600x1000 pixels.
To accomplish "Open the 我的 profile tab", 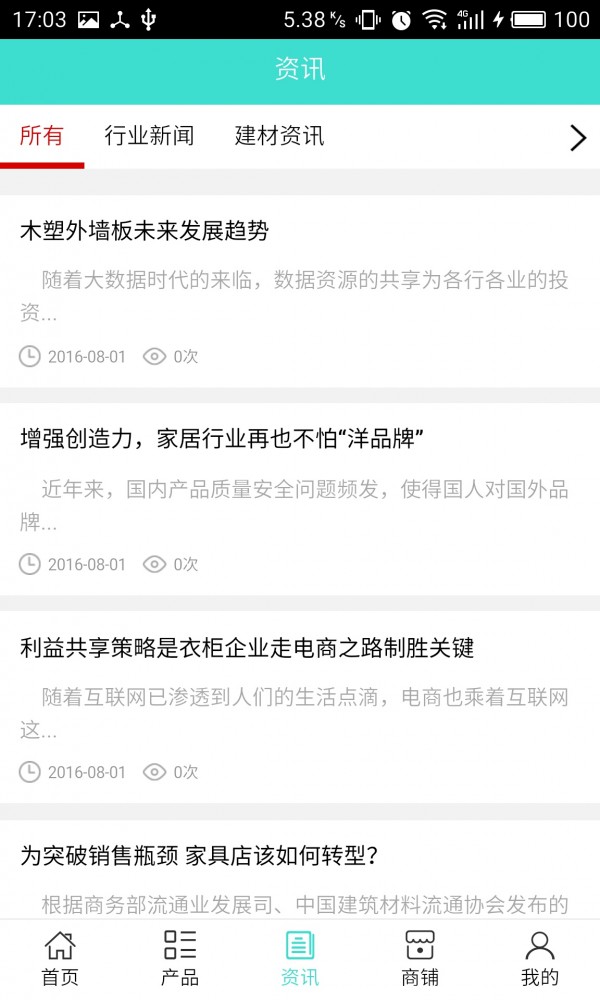I will [540, 958].
